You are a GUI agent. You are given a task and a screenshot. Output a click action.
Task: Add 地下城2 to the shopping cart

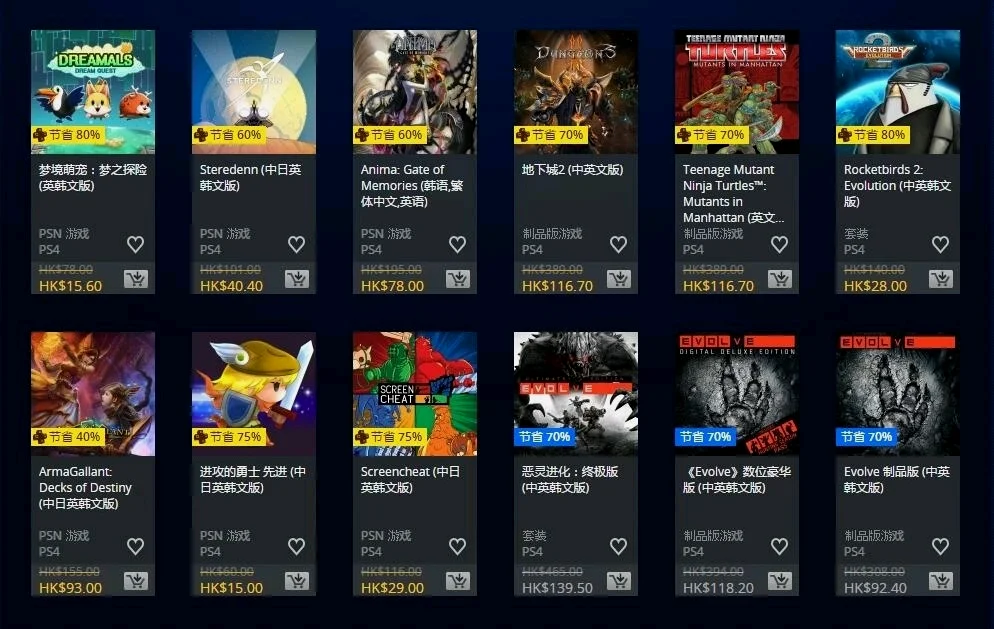click(618, 279)
